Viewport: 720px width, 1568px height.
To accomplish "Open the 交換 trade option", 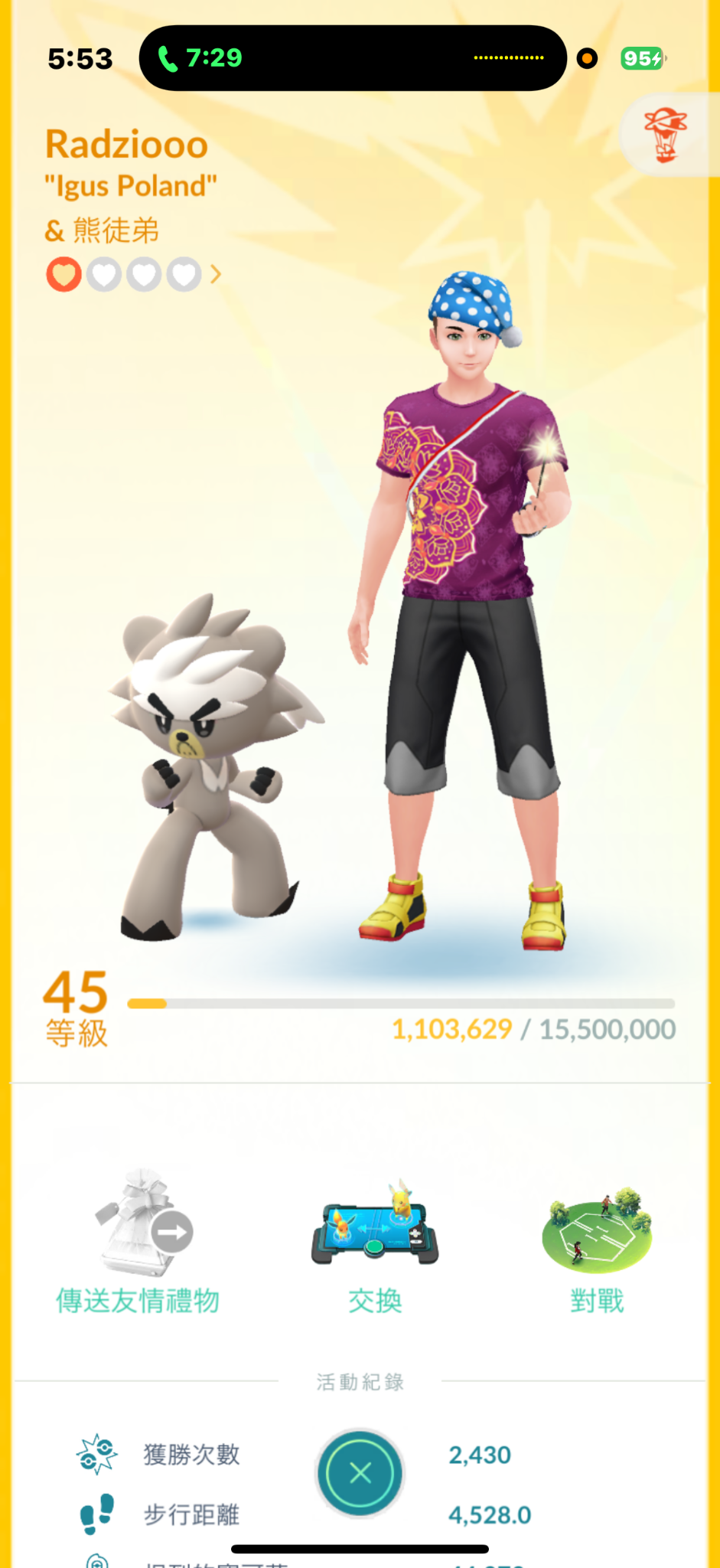I will pyautogui.click(x=375, y=1242).
